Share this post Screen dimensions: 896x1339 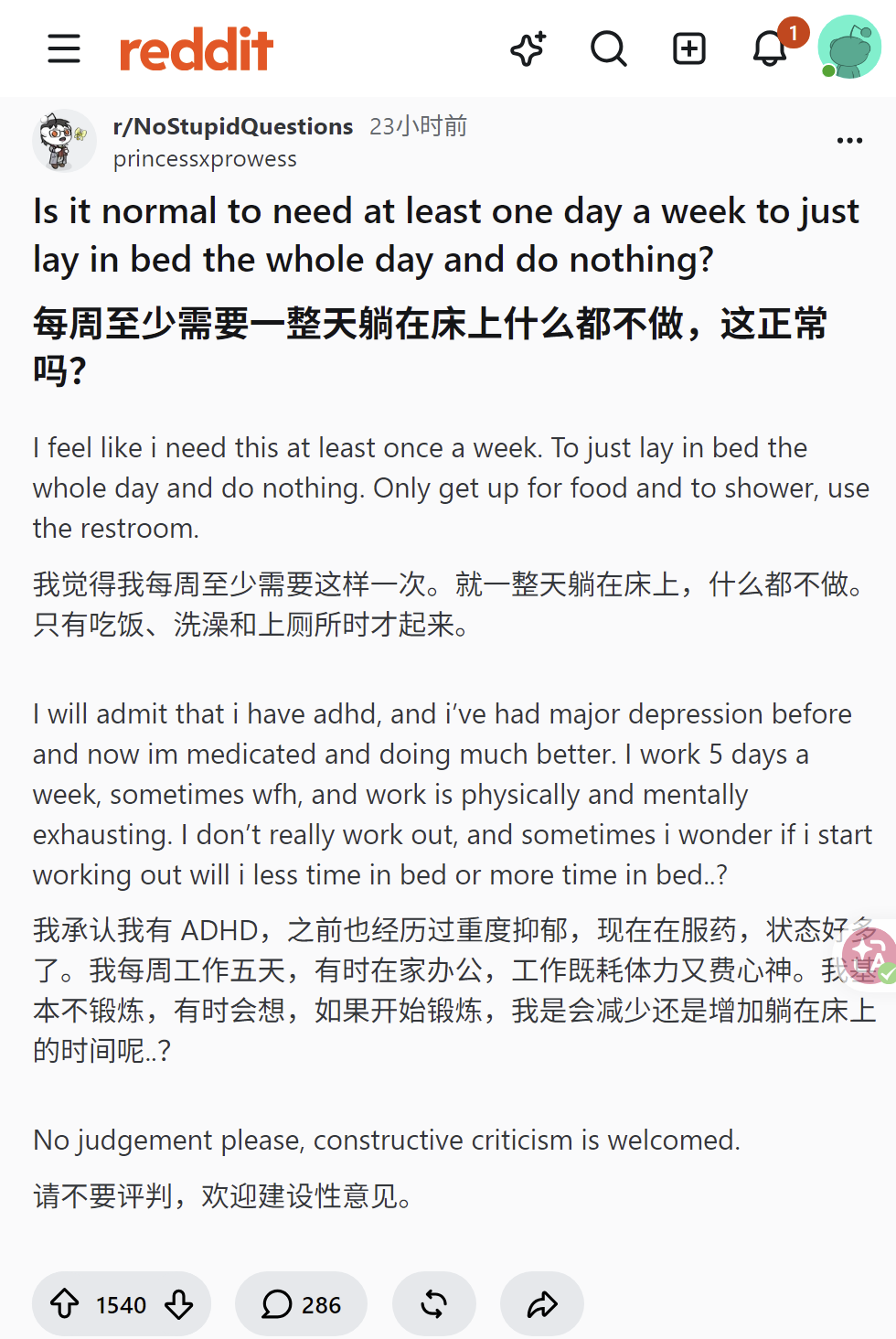coord(542,1303)
